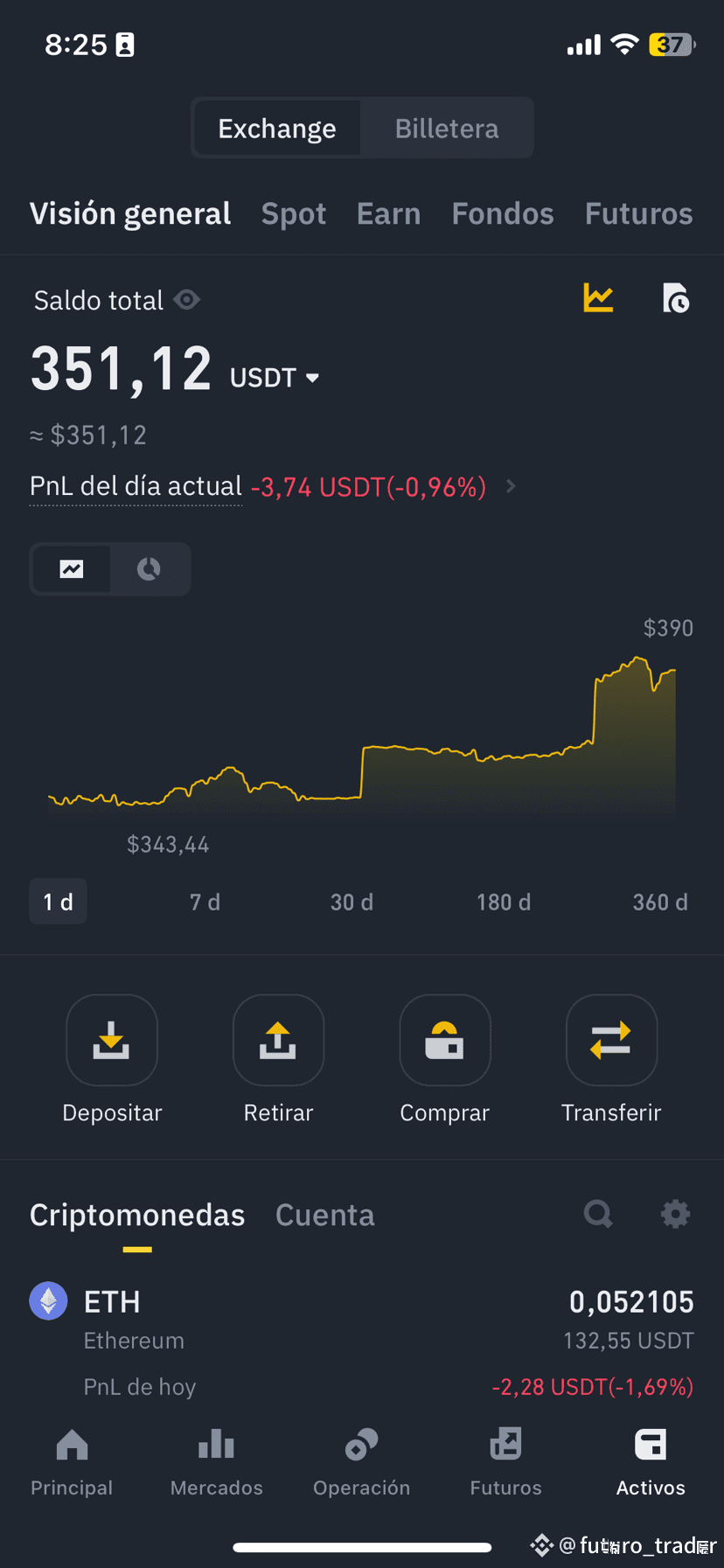Open the transaction history icon

tap(675, 298)
